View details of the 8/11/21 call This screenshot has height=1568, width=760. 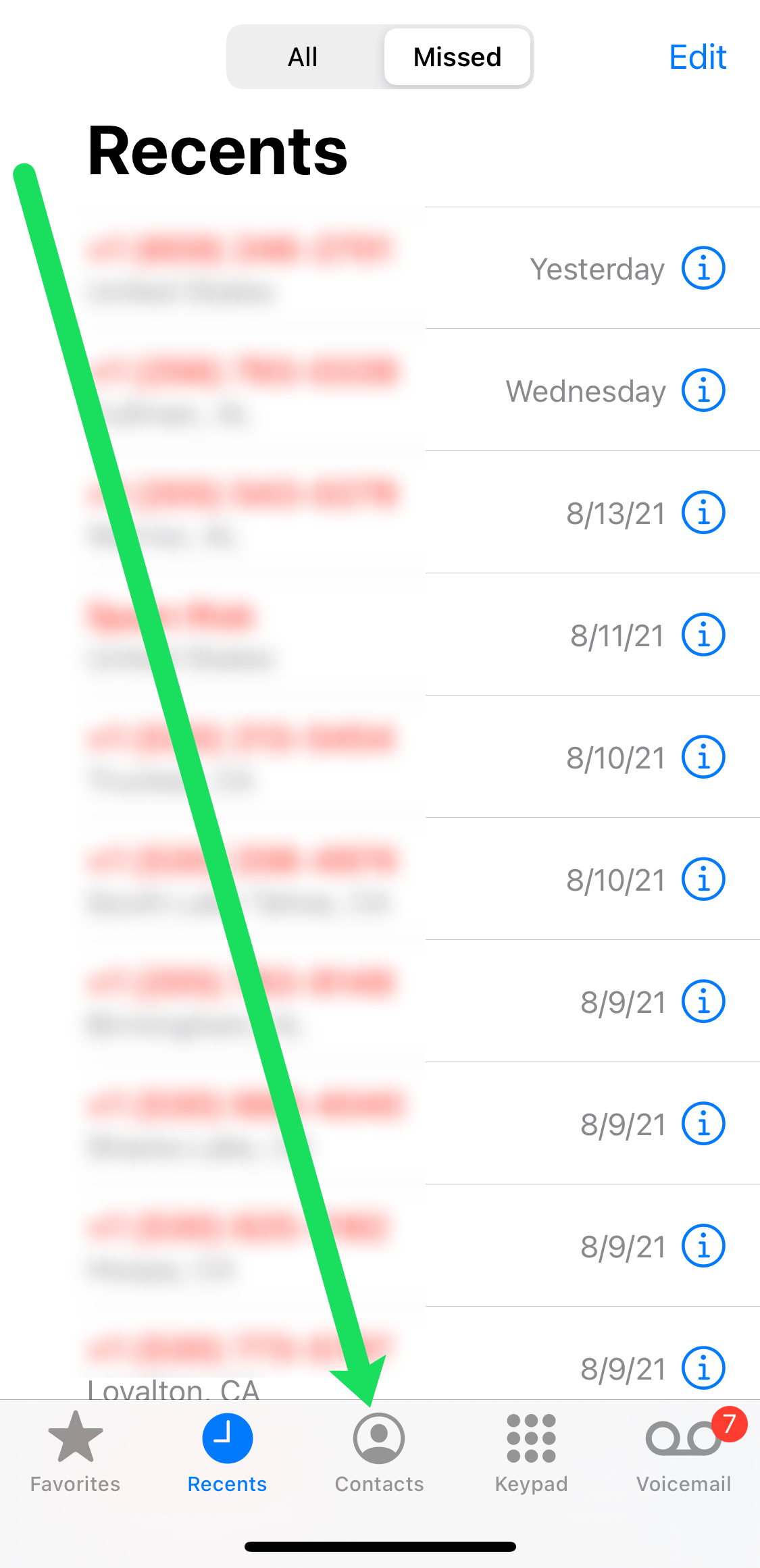tap(703, 635)
